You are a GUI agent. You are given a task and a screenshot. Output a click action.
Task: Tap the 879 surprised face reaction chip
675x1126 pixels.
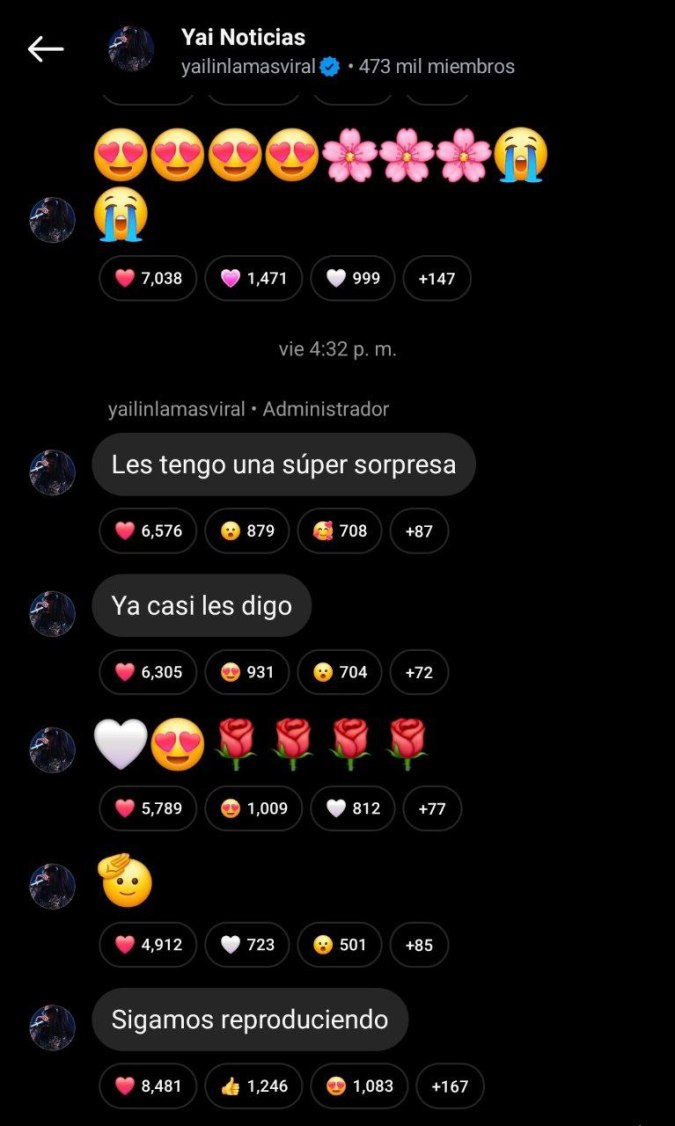[246, 531]
